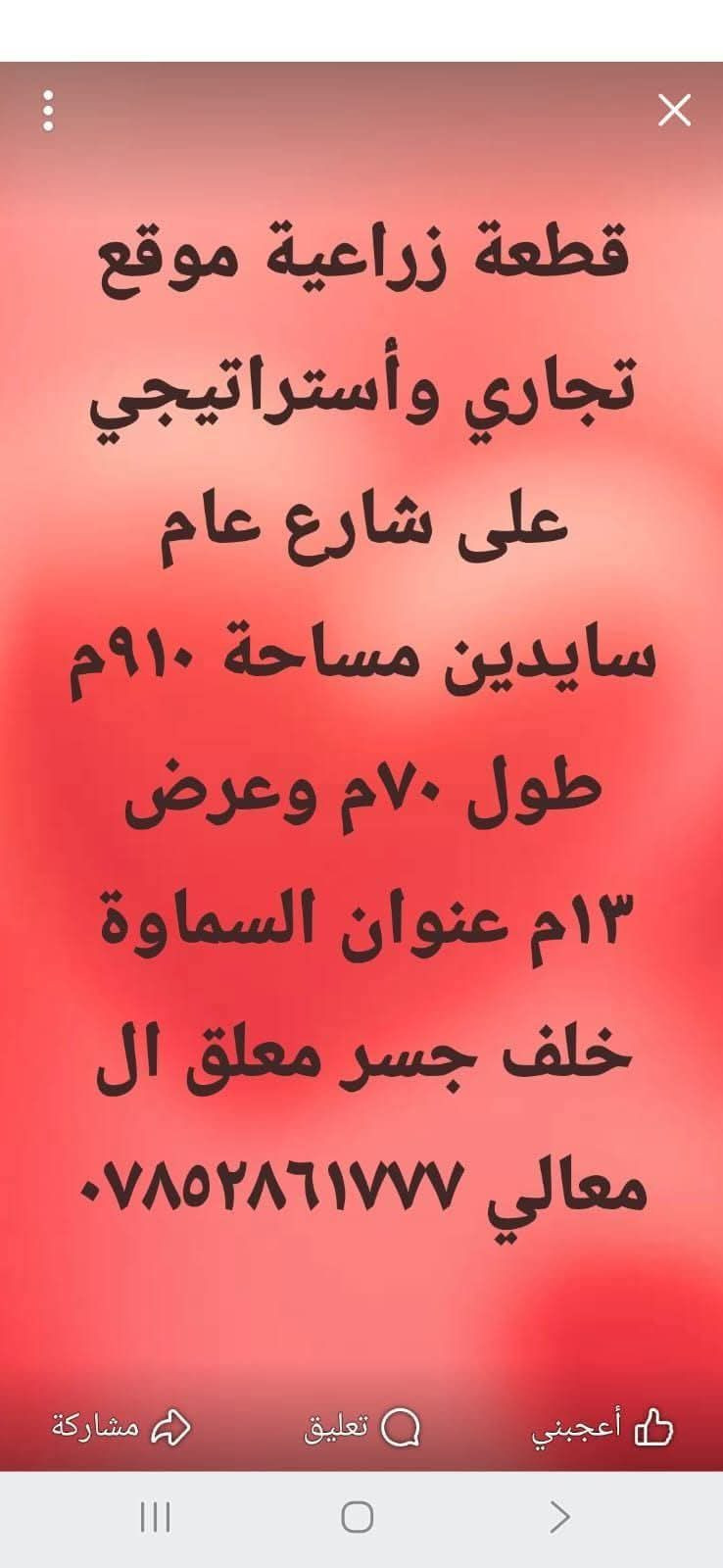The image size is (723, 1568).
Task: Tap the system home button
Action: (x=357, y=1516)
